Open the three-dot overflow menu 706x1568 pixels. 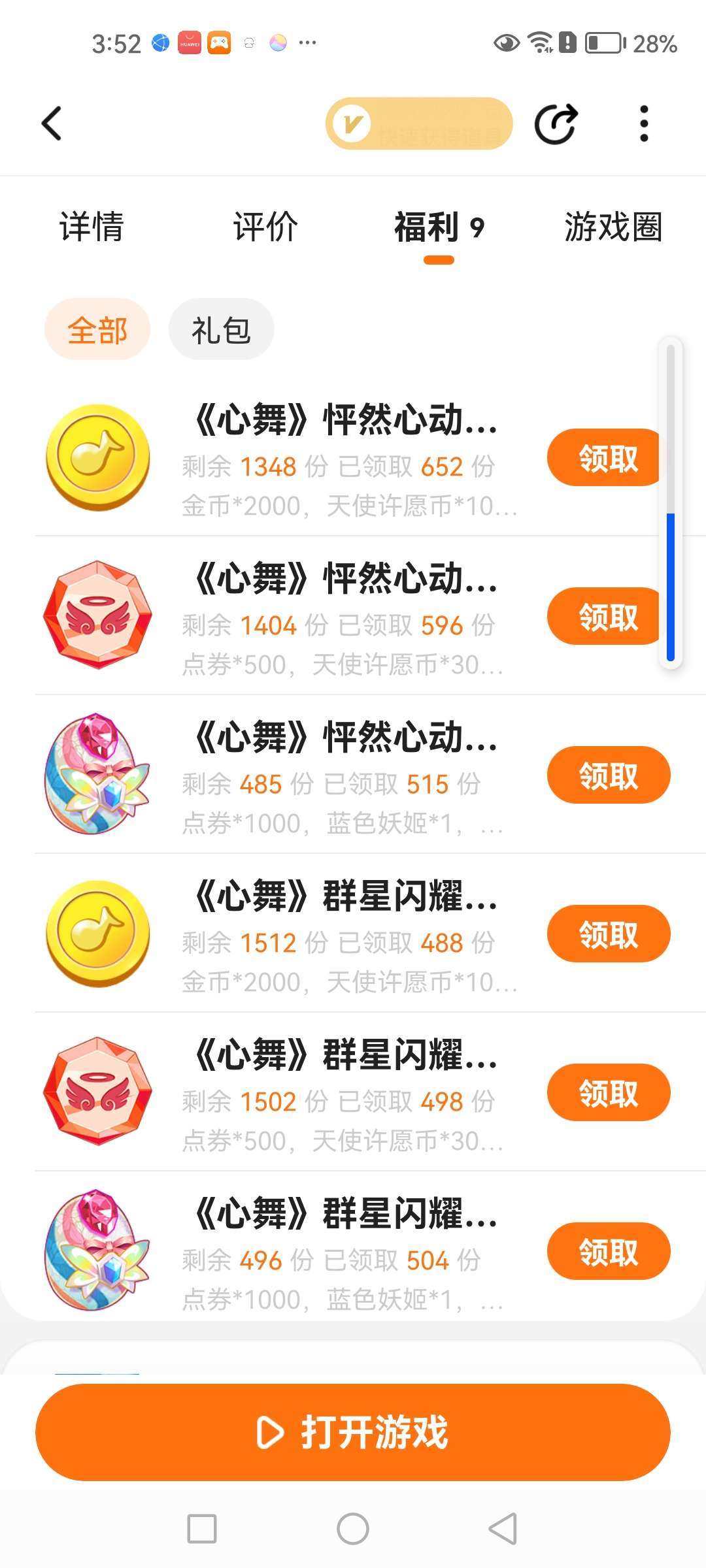pos(644,123)
